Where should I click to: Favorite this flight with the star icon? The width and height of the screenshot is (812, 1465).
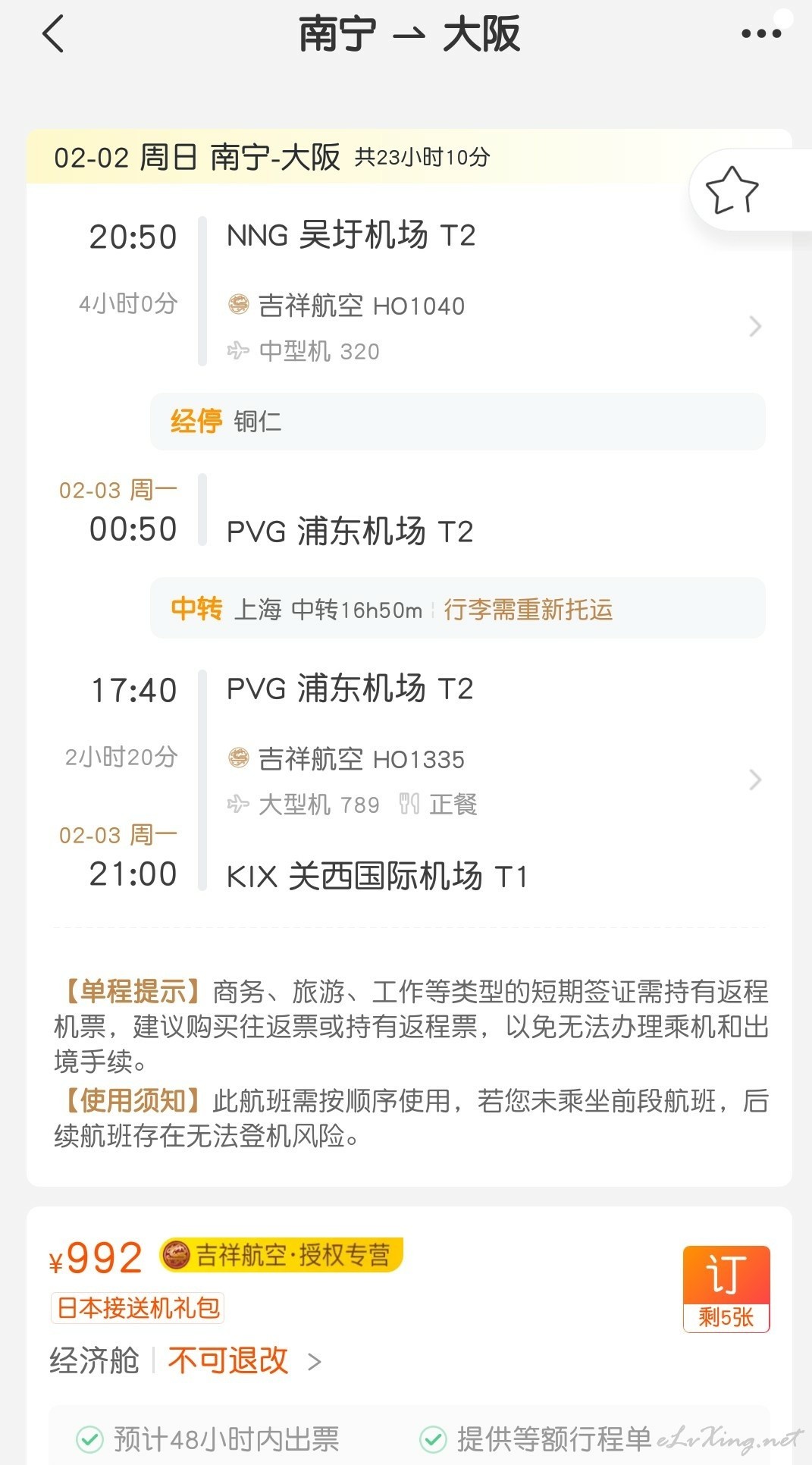pyautogui.click(x=732, y=190)
